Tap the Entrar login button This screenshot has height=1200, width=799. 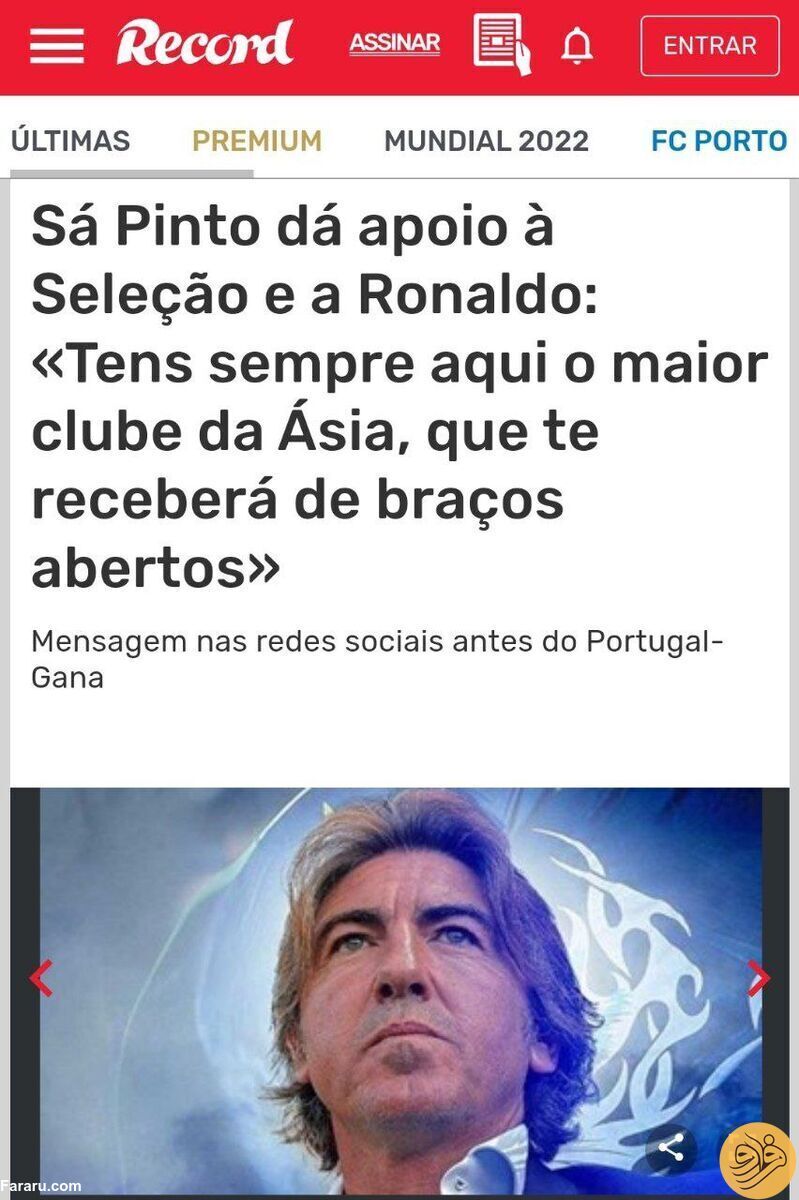pos(709,46)
